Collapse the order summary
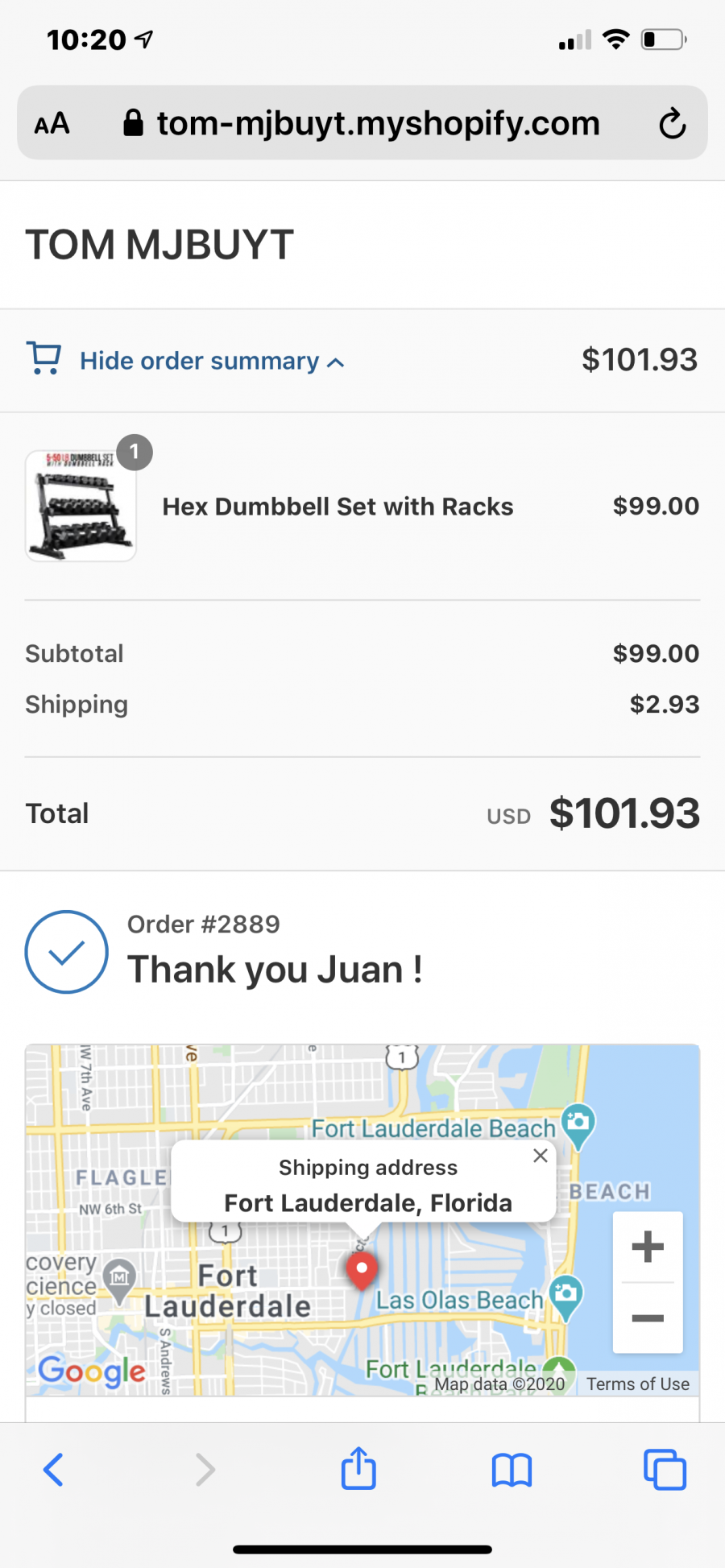 [185, 361]
